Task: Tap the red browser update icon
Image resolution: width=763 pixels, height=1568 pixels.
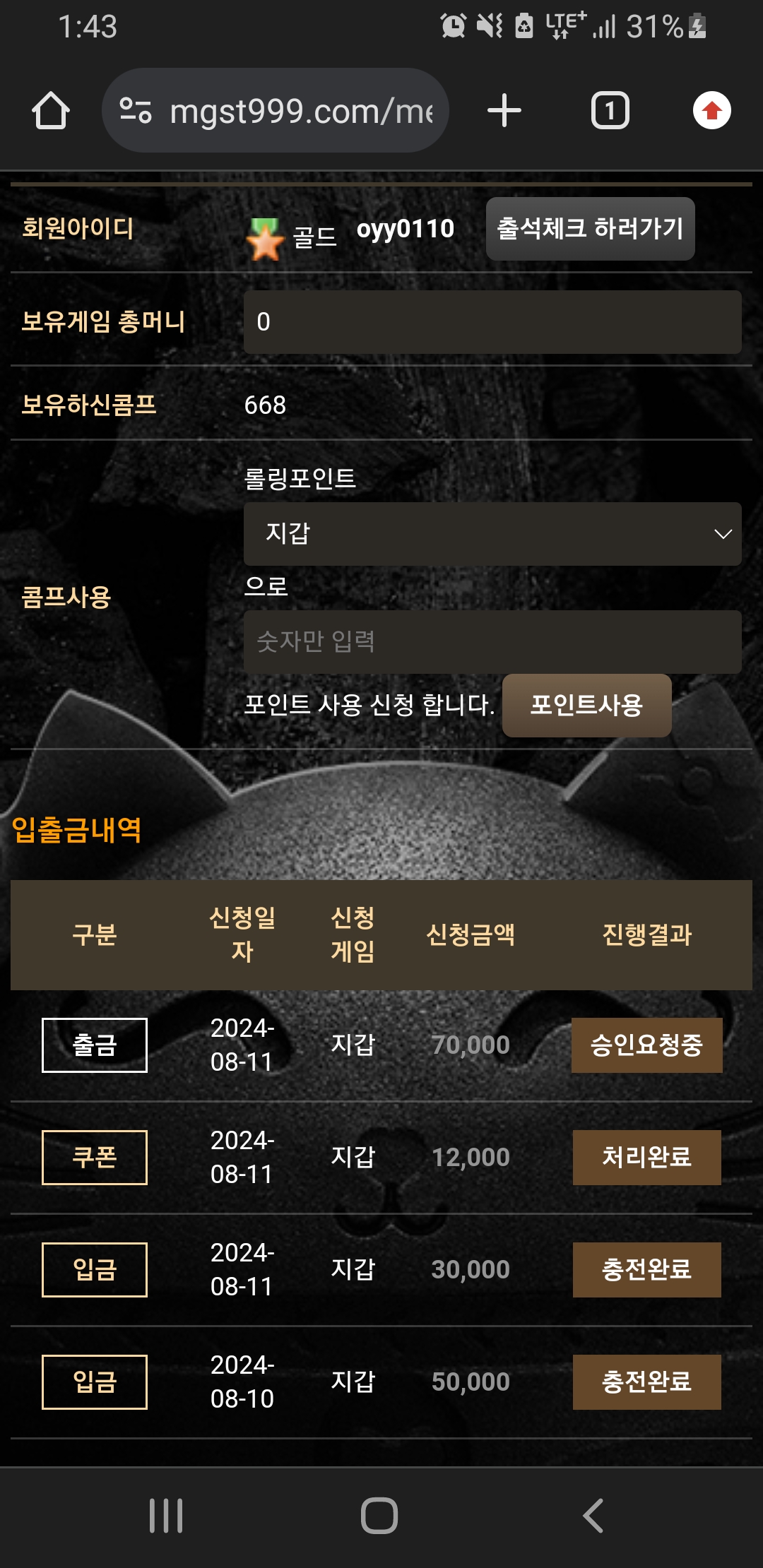Action: coord(711,111)
